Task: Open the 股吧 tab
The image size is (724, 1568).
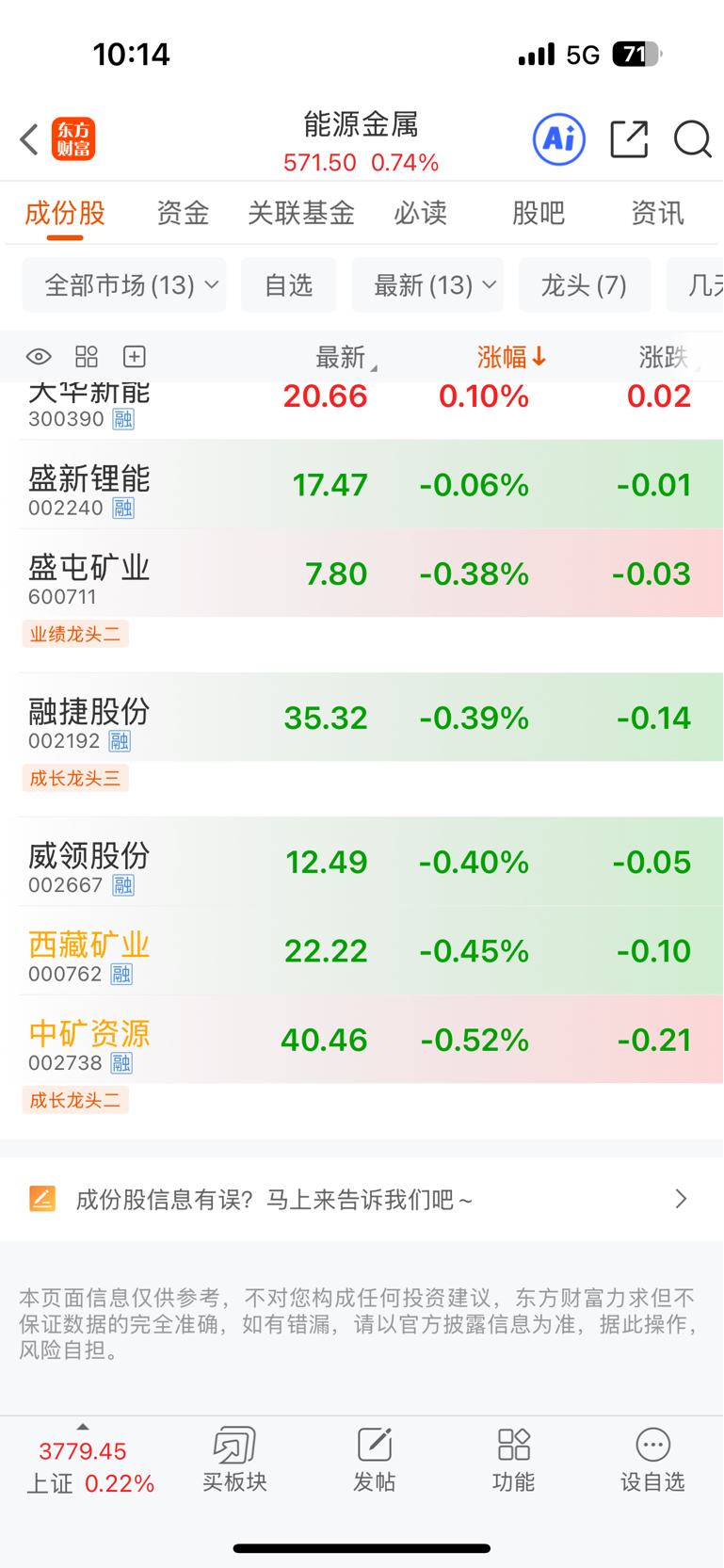Action: pos(539,213)
